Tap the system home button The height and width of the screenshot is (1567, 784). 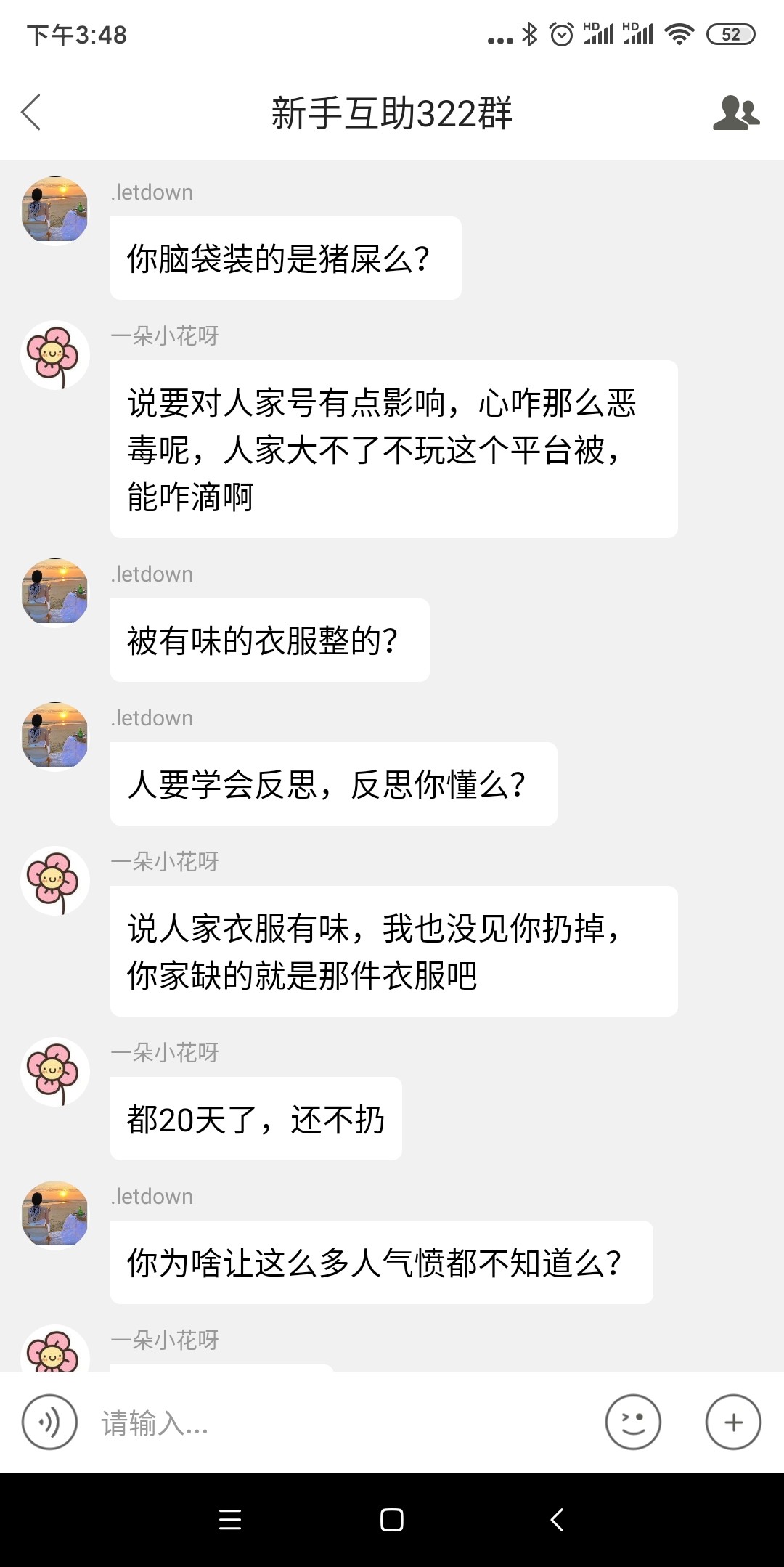click(392, 1520)
